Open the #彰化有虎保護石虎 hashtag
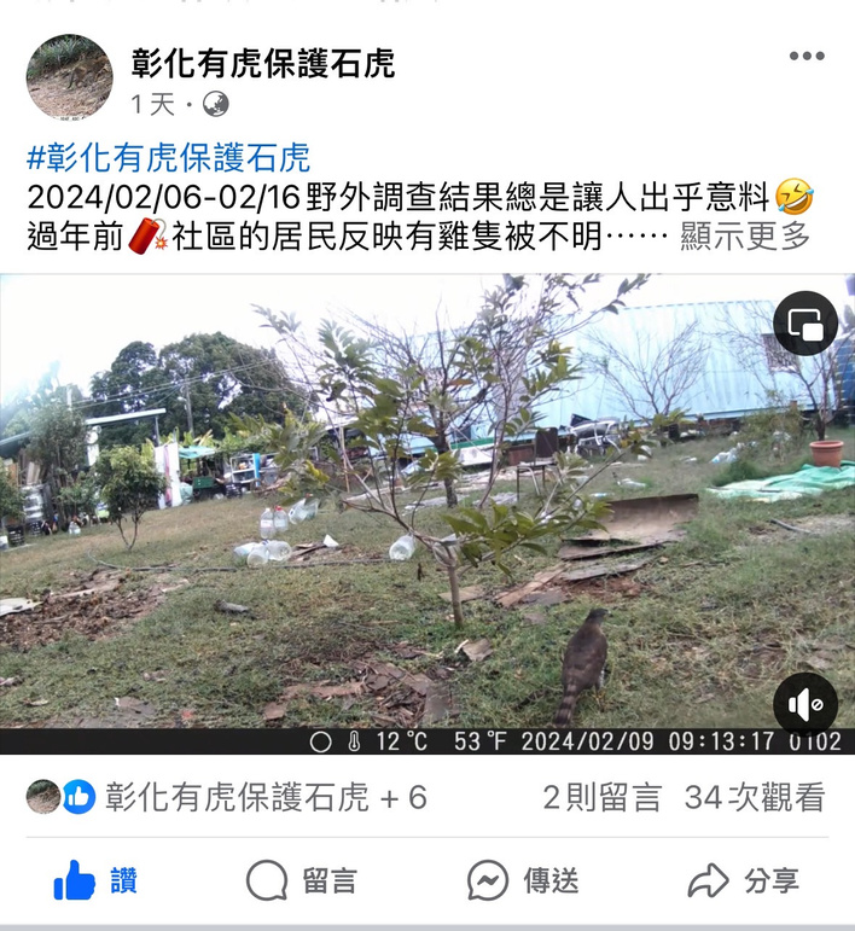Screen dimensions: 855x931 click(x=168, y=157)
